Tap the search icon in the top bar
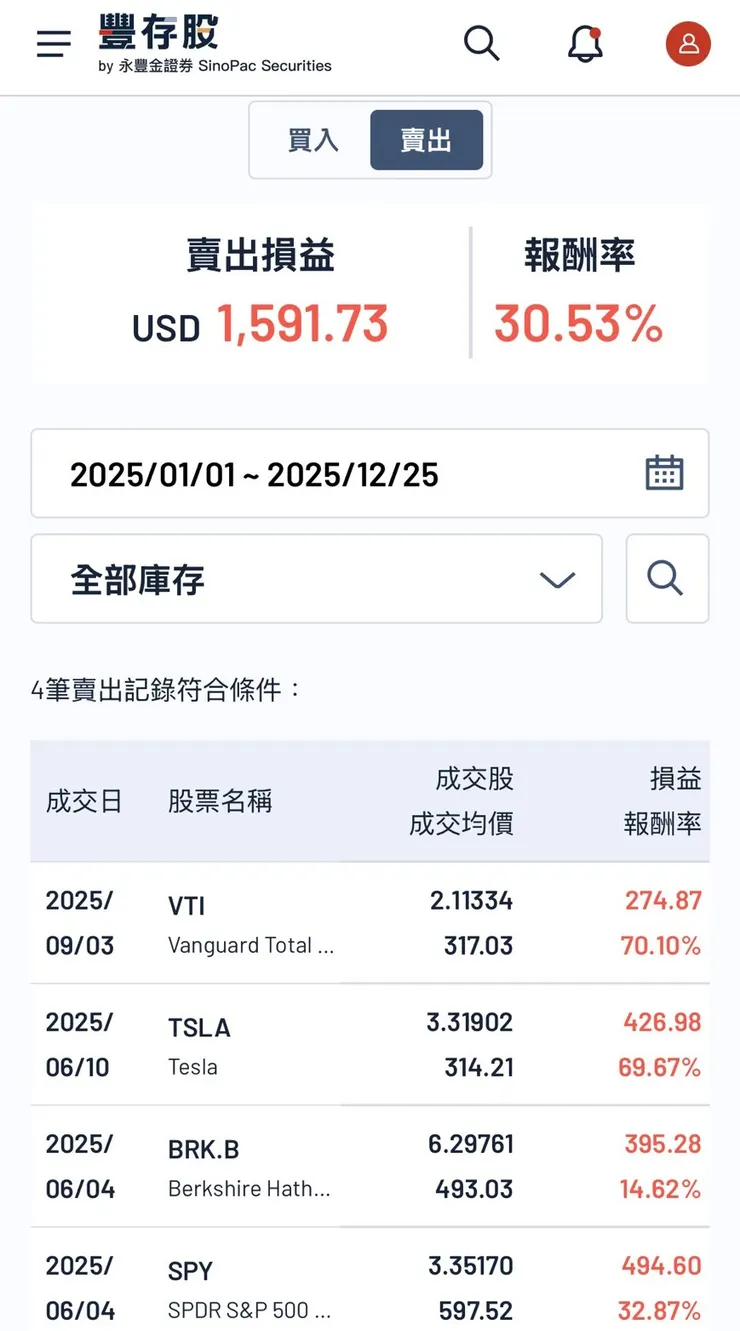The height and width of the screenshot is (1331, 740). click(x=482, y=44)
